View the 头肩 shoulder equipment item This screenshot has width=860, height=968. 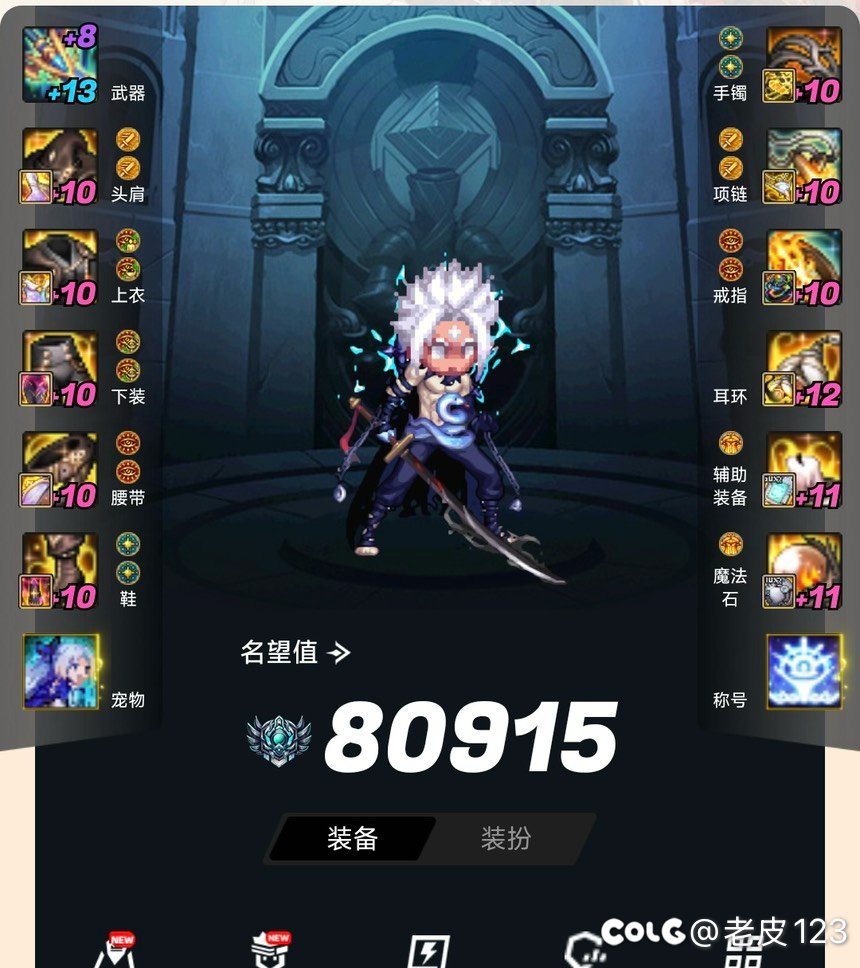(60, 166)
